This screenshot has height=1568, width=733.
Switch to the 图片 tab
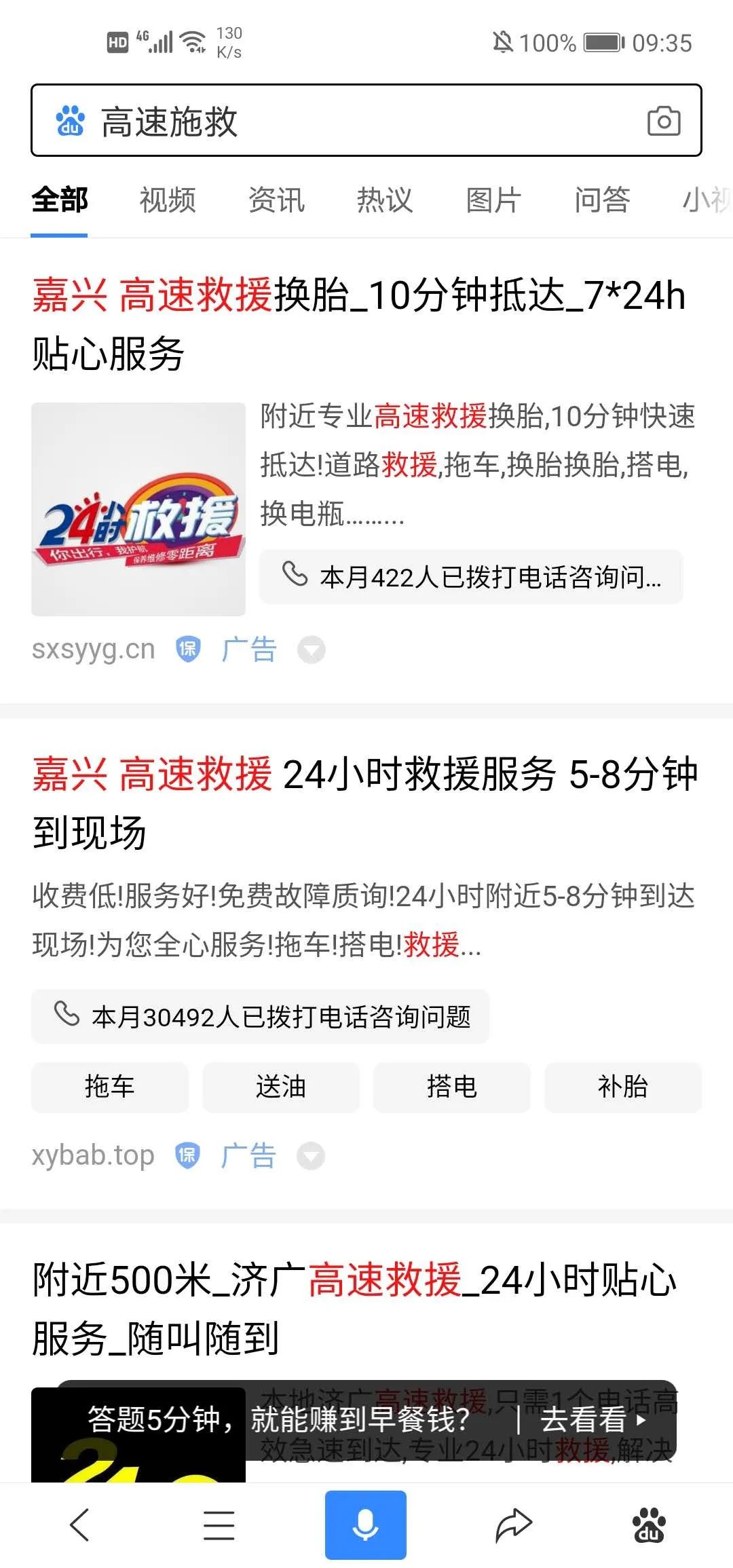pos(492,201)
